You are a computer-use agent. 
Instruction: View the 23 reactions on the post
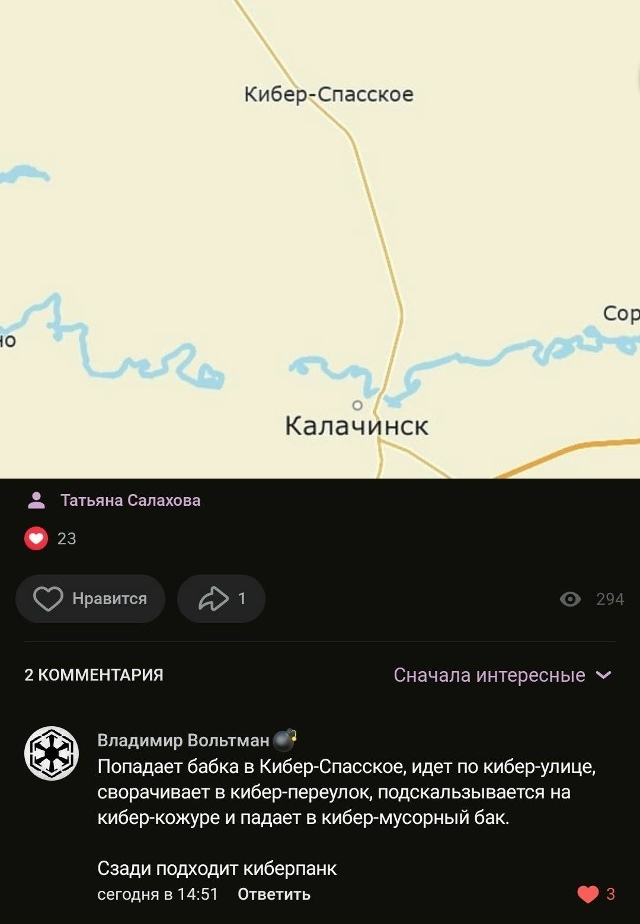tap(50, 539)
